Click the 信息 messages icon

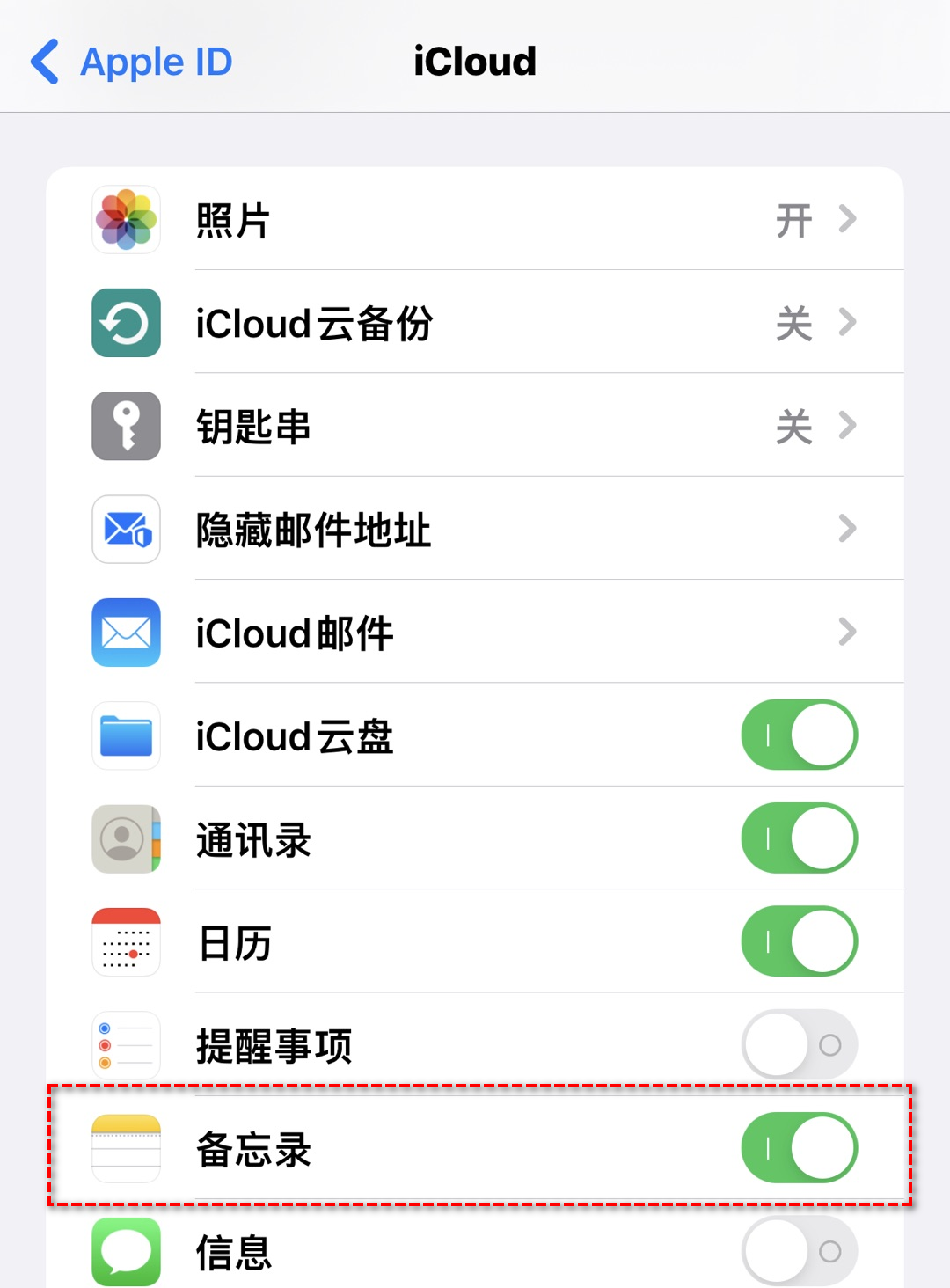126,1249
